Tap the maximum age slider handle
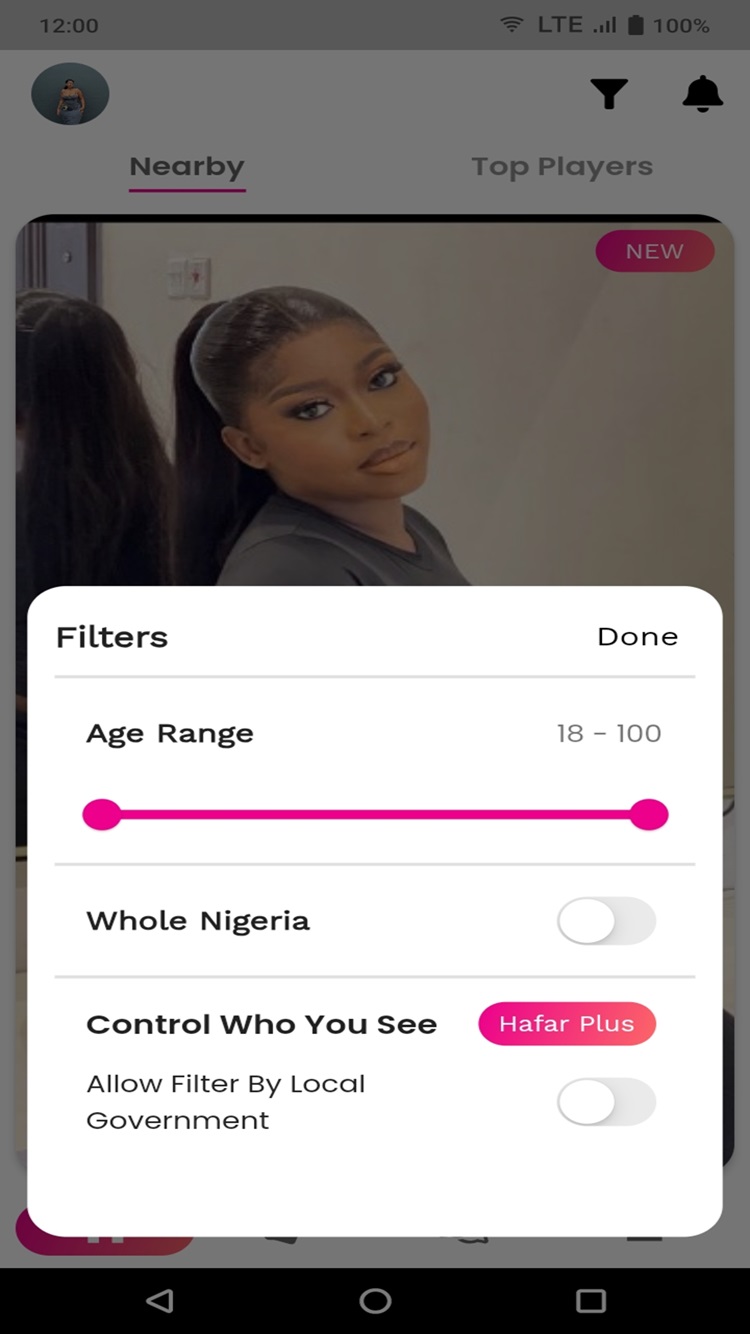This screenshot has height=1334, width=750. pos(649,815)
